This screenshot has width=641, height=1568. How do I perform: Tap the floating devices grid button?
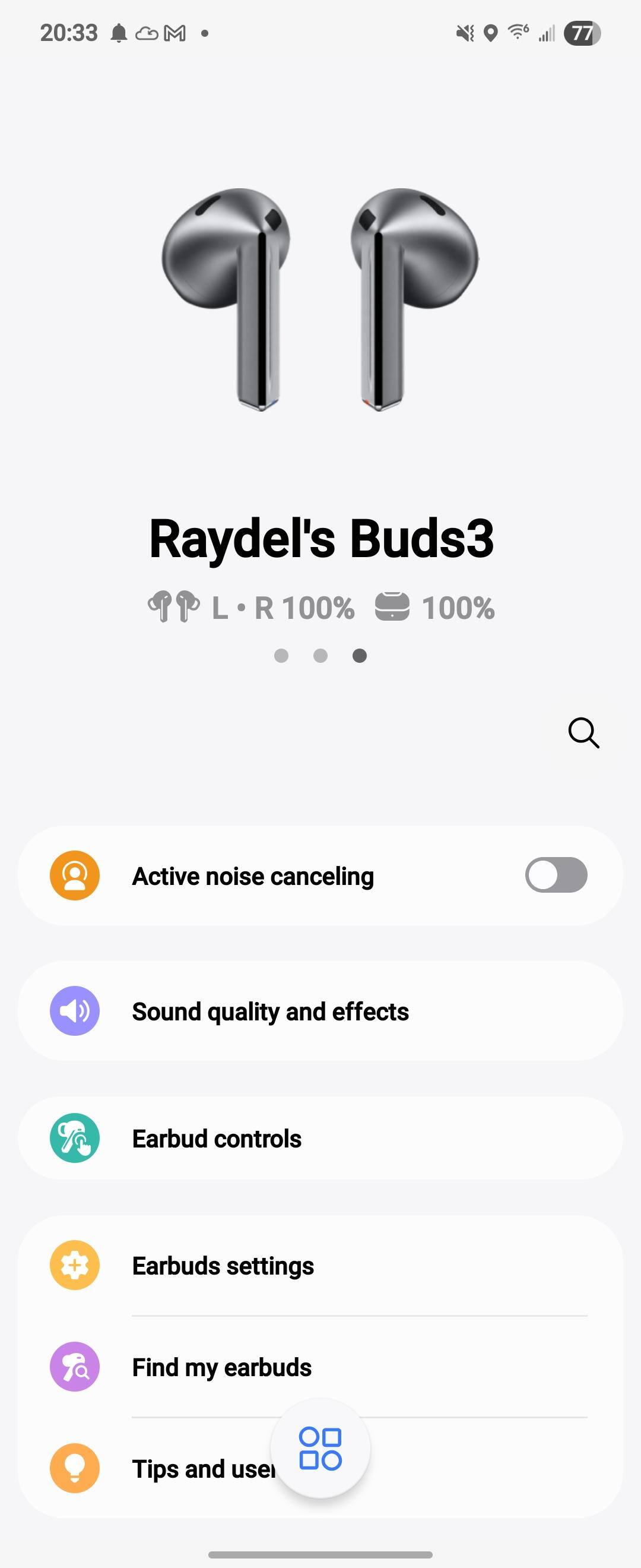pos(320,1448)
